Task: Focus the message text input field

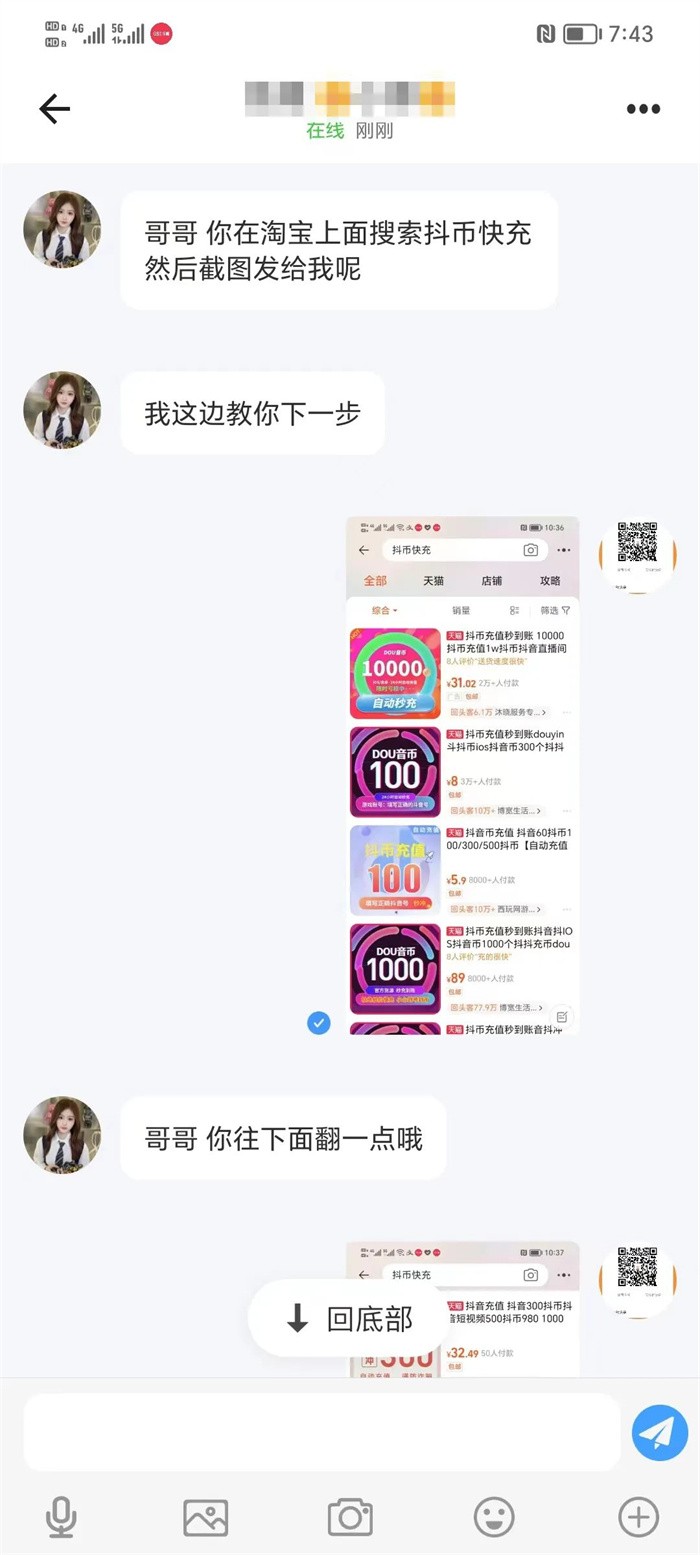Action: coord(322,1433)
